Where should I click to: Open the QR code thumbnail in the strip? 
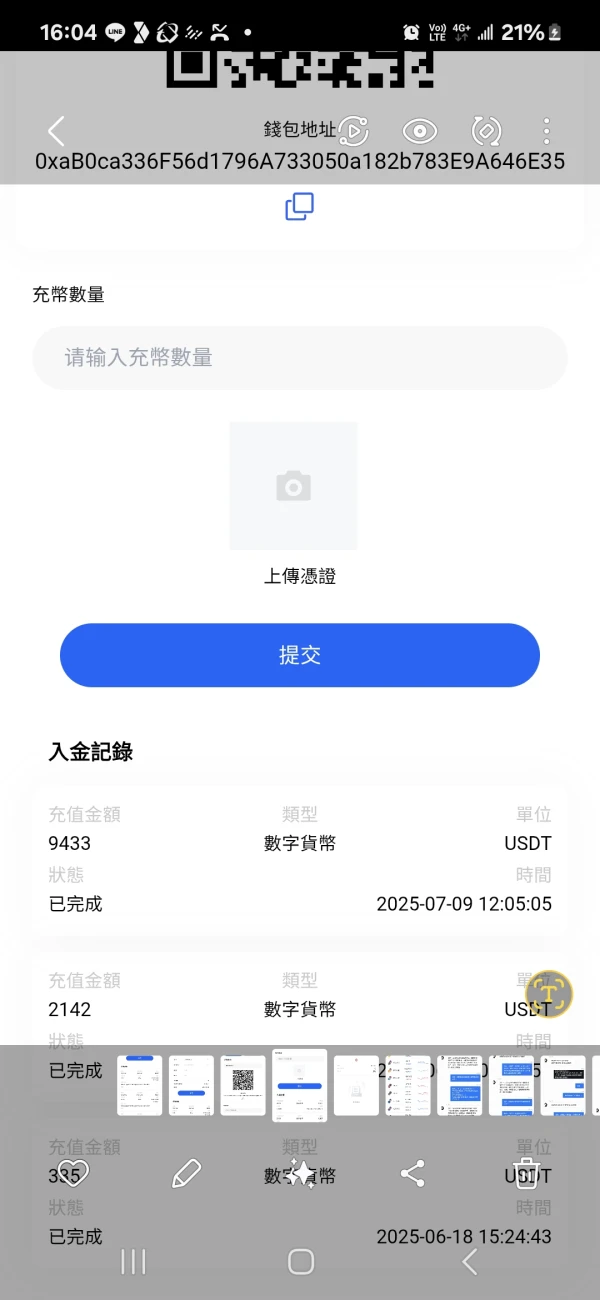click(243, 1085)
